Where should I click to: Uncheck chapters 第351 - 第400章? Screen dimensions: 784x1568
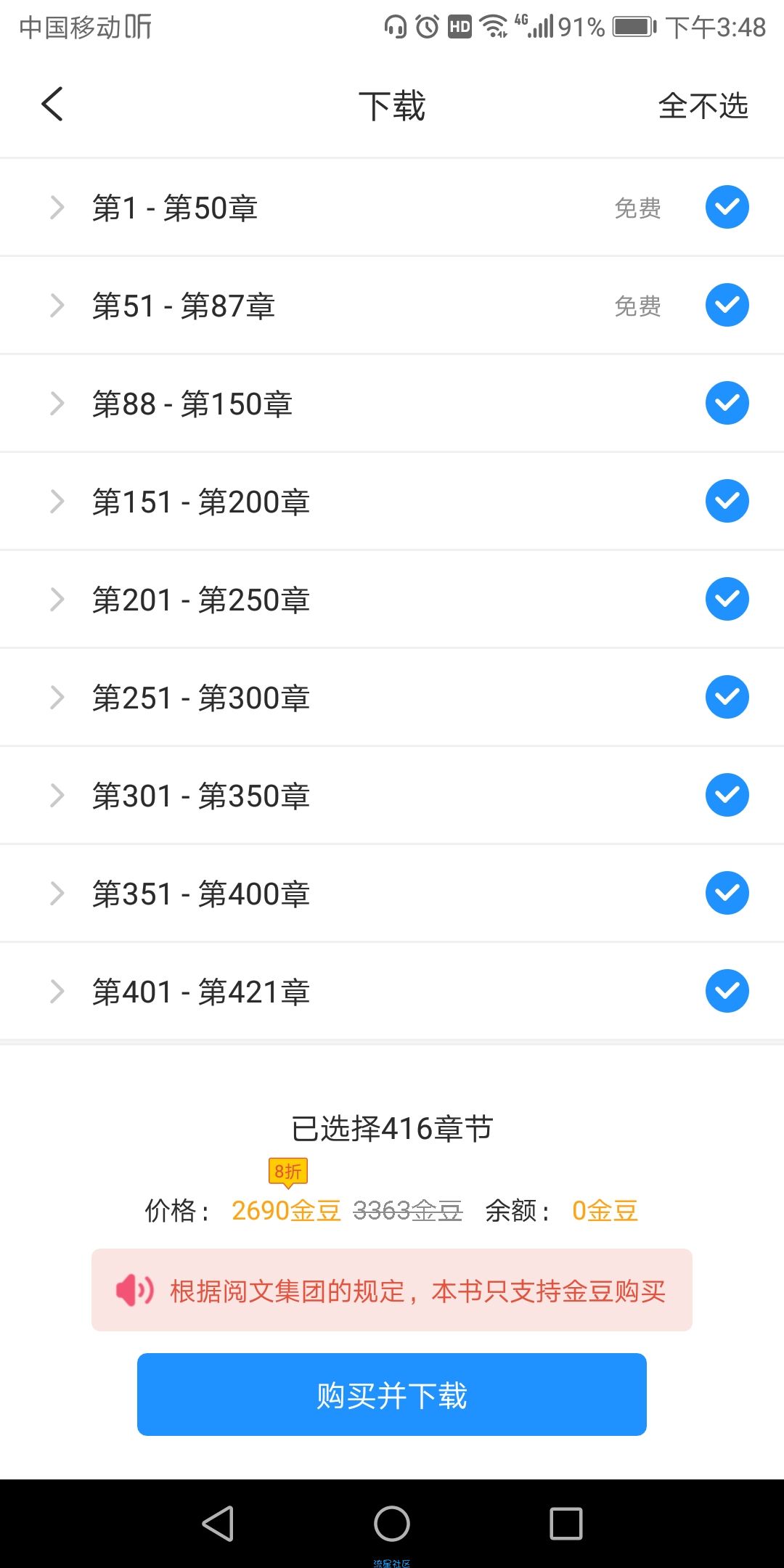727,893
